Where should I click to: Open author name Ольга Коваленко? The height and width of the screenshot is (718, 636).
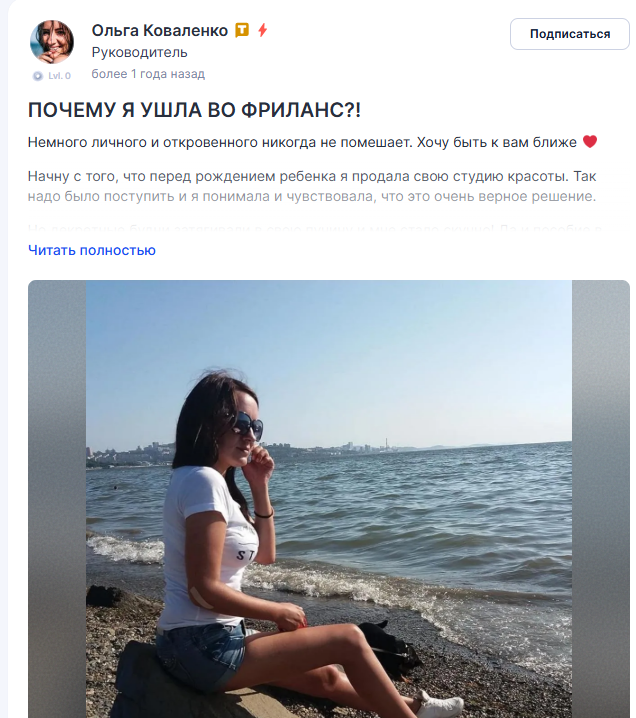[x=159, y=31]
